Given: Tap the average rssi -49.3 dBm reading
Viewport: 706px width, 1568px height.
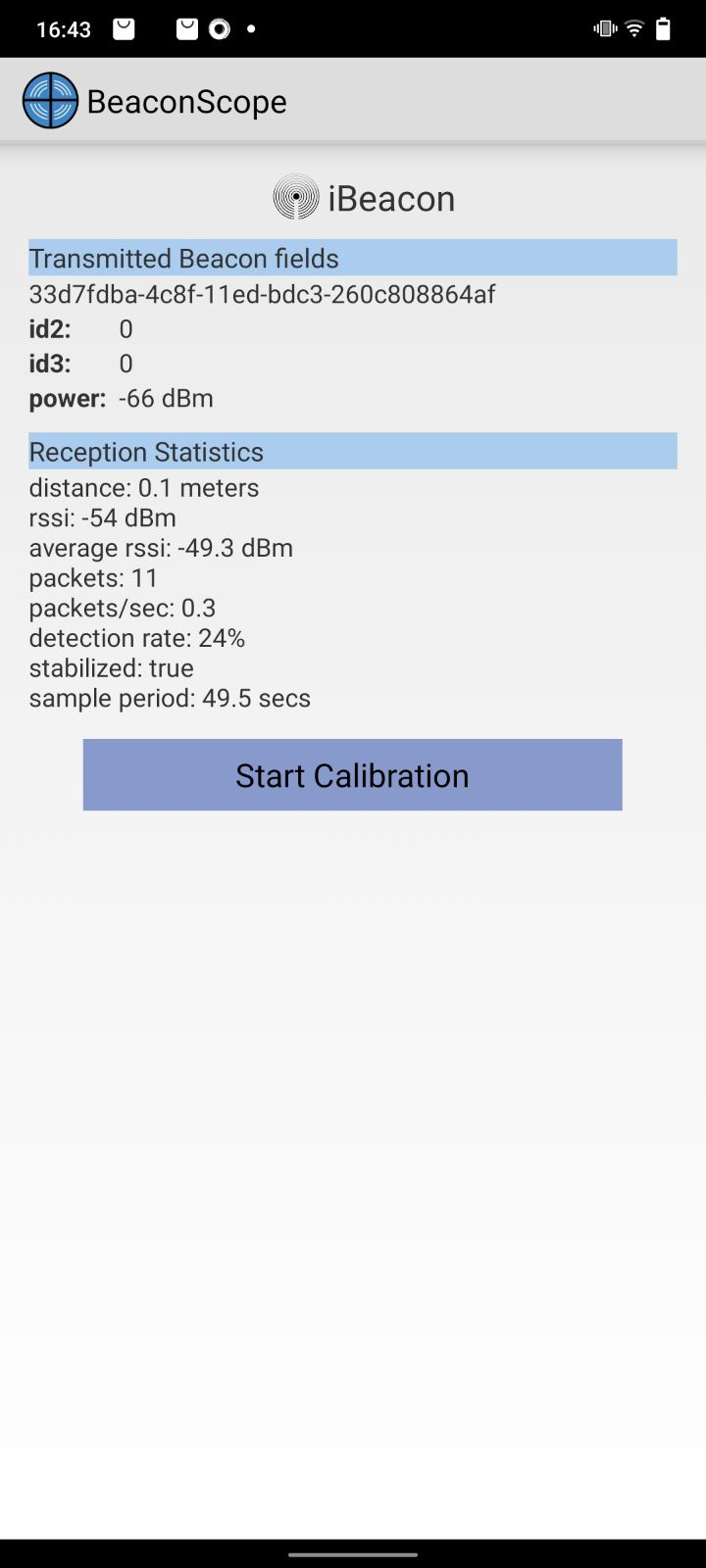Looking at the screenshot, I should pos(161,548).
